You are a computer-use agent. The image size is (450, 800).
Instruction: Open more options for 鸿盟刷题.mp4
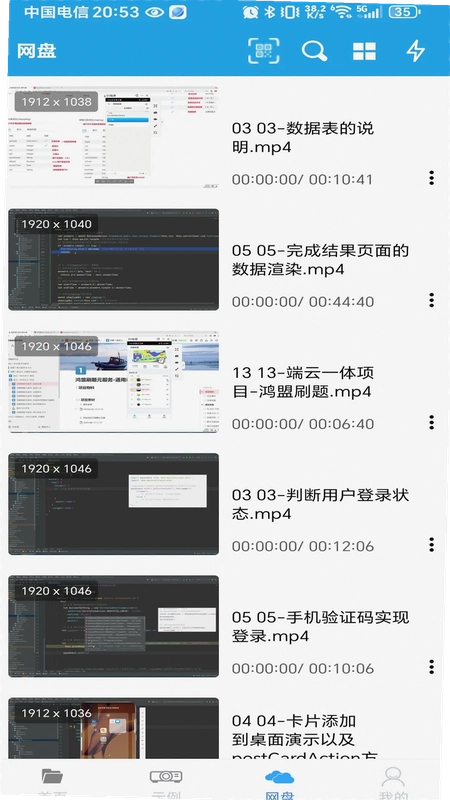coord(432,422)
